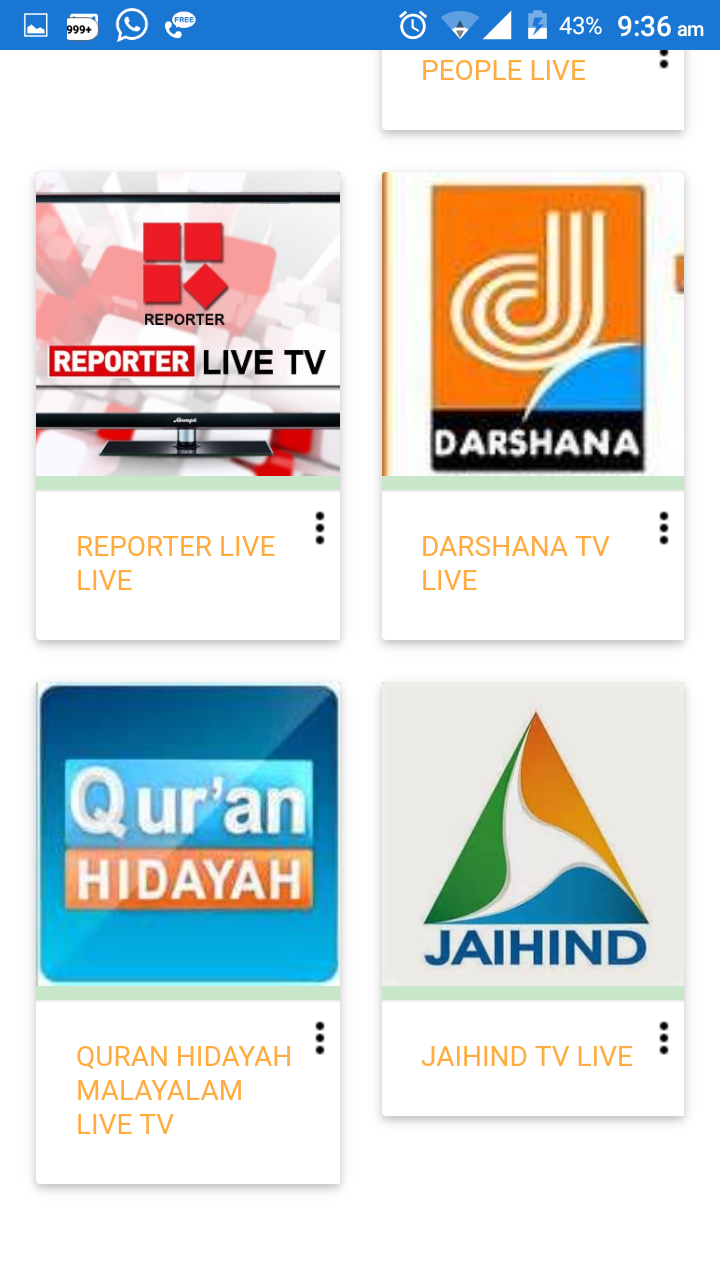Open REPORTER LIVE LIVE channel link

176,563
